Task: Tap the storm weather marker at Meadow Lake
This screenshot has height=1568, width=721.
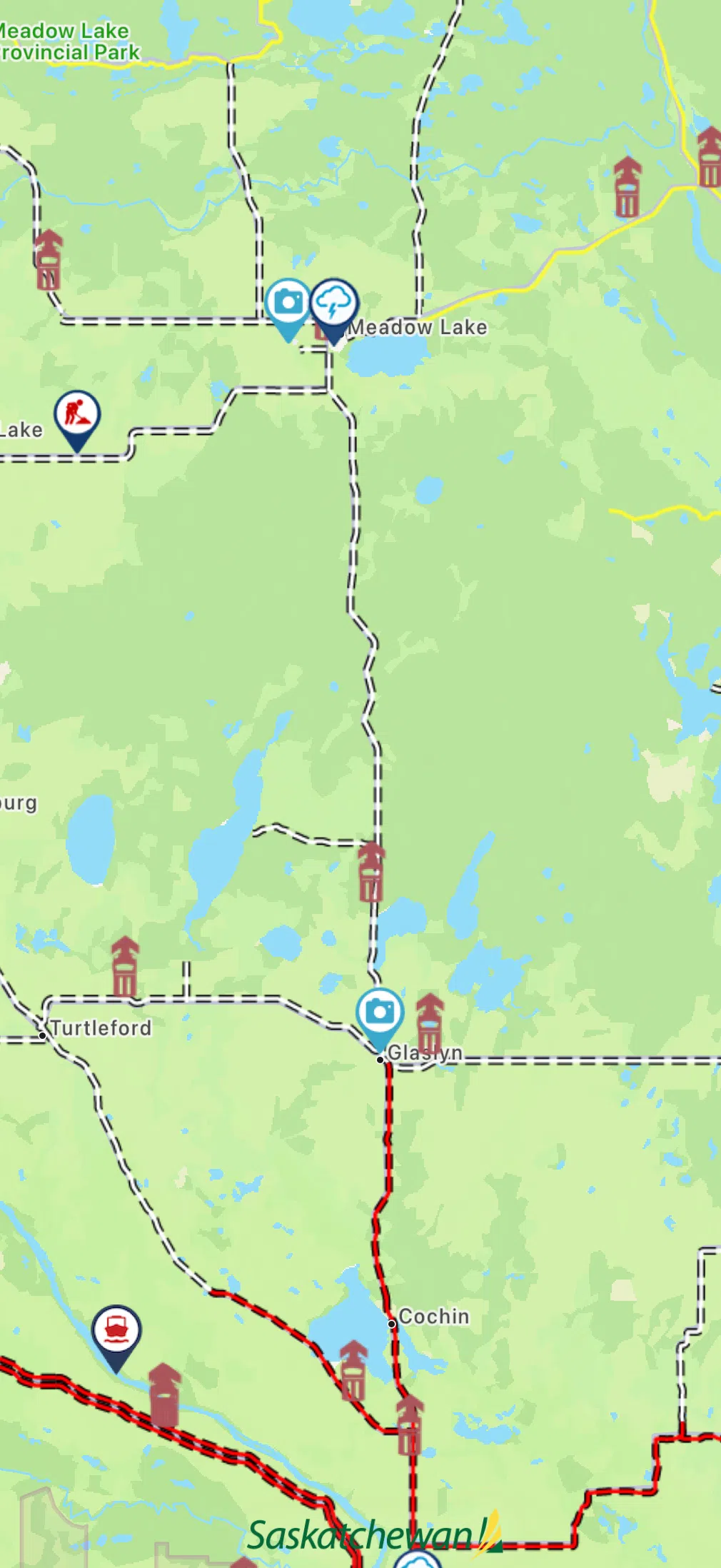Action: 333,305
